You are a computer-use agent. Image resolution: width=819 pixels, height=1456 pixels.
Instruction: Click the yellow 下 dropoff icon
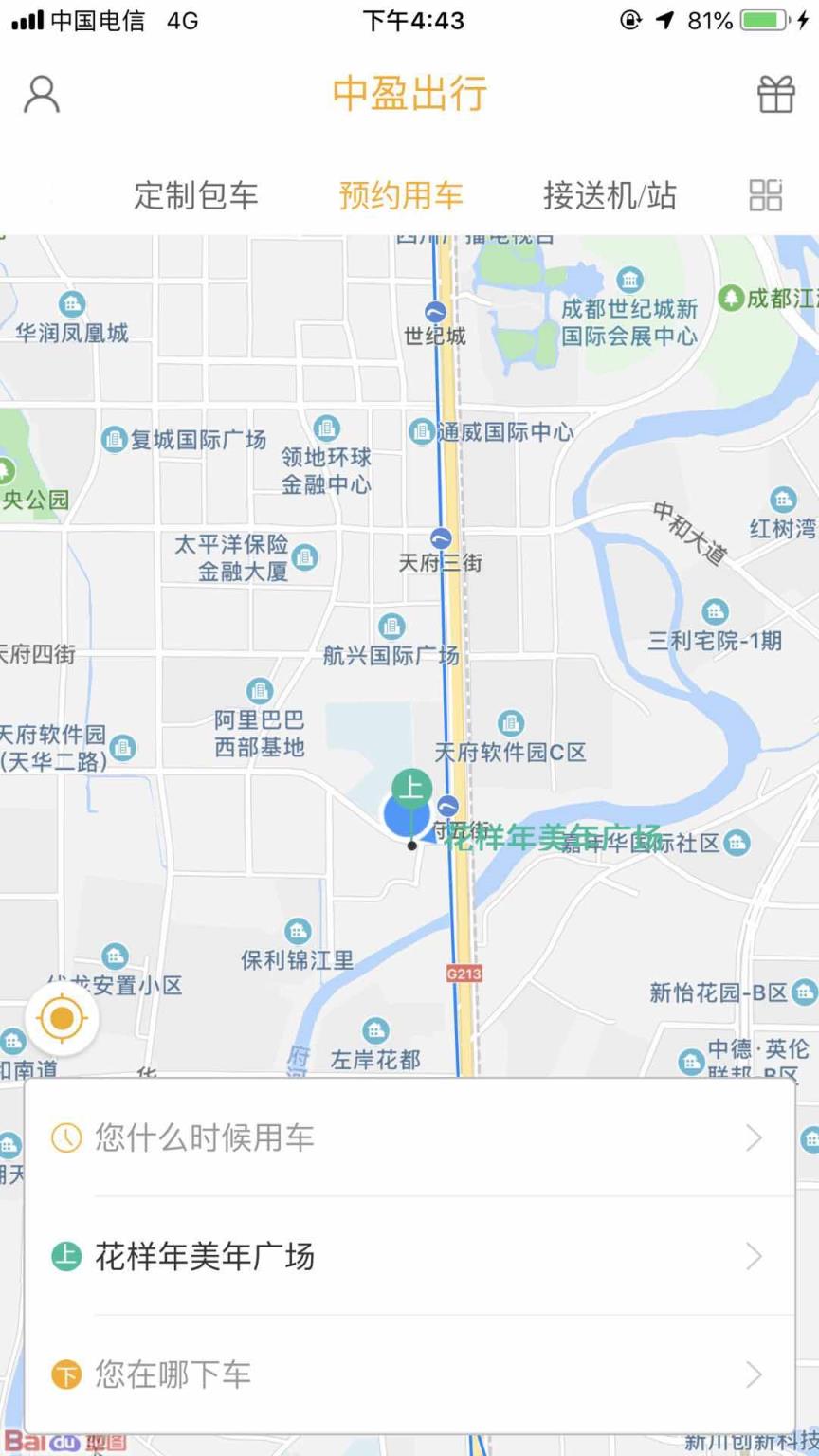tap(64, 1373)
